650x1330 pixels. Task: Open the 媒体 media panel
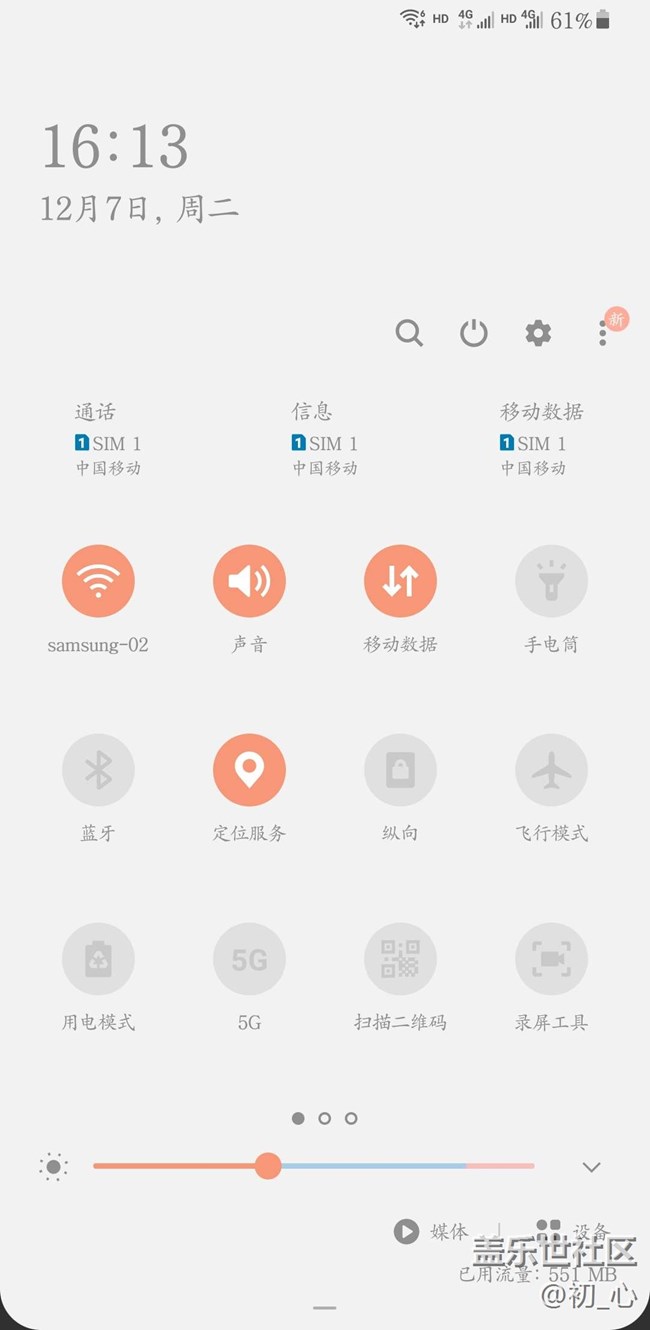pyautogui.click(x=431, y=1231)
